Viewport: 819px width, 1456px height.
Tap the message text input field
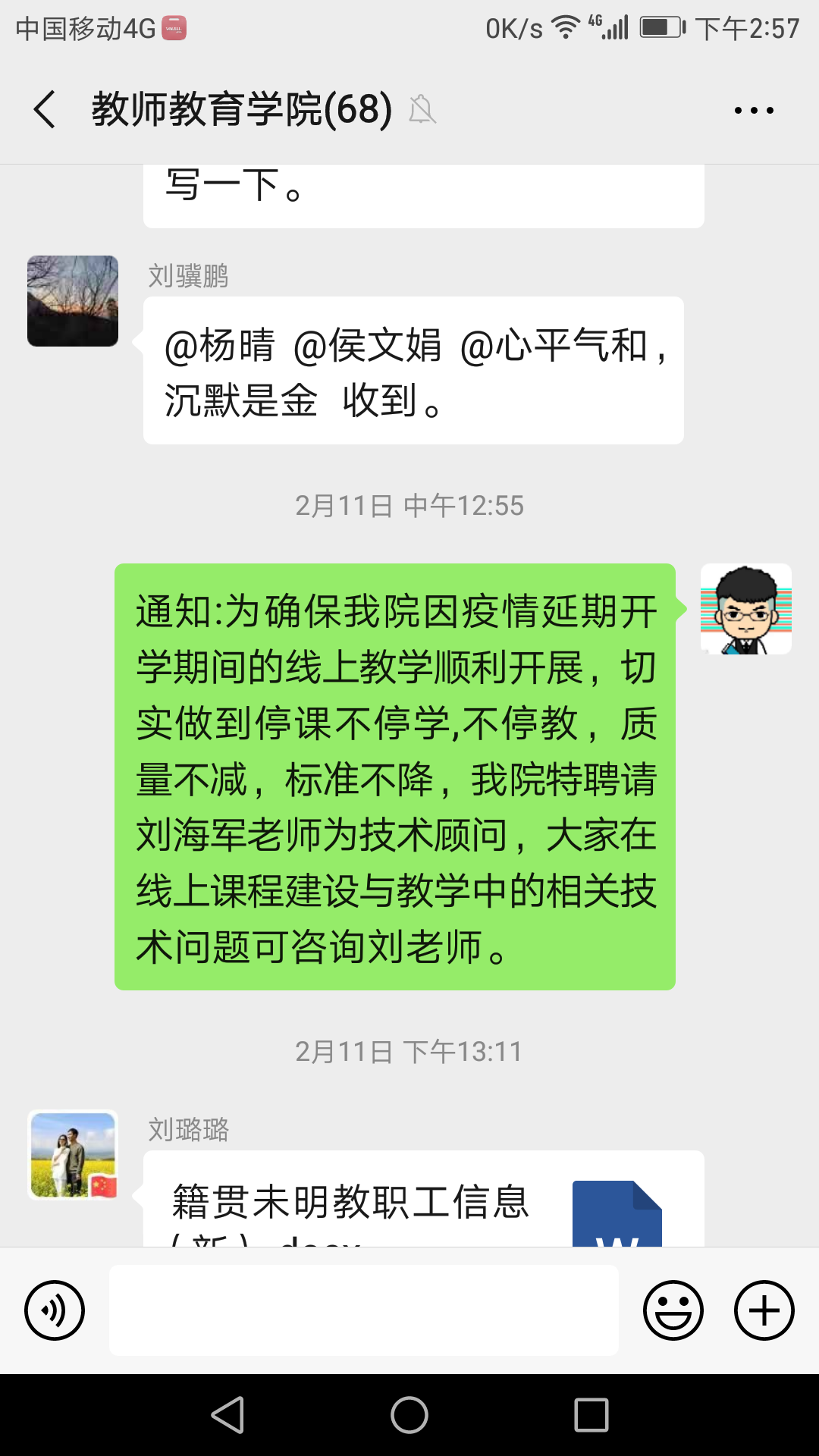(x=364, y=1310)
